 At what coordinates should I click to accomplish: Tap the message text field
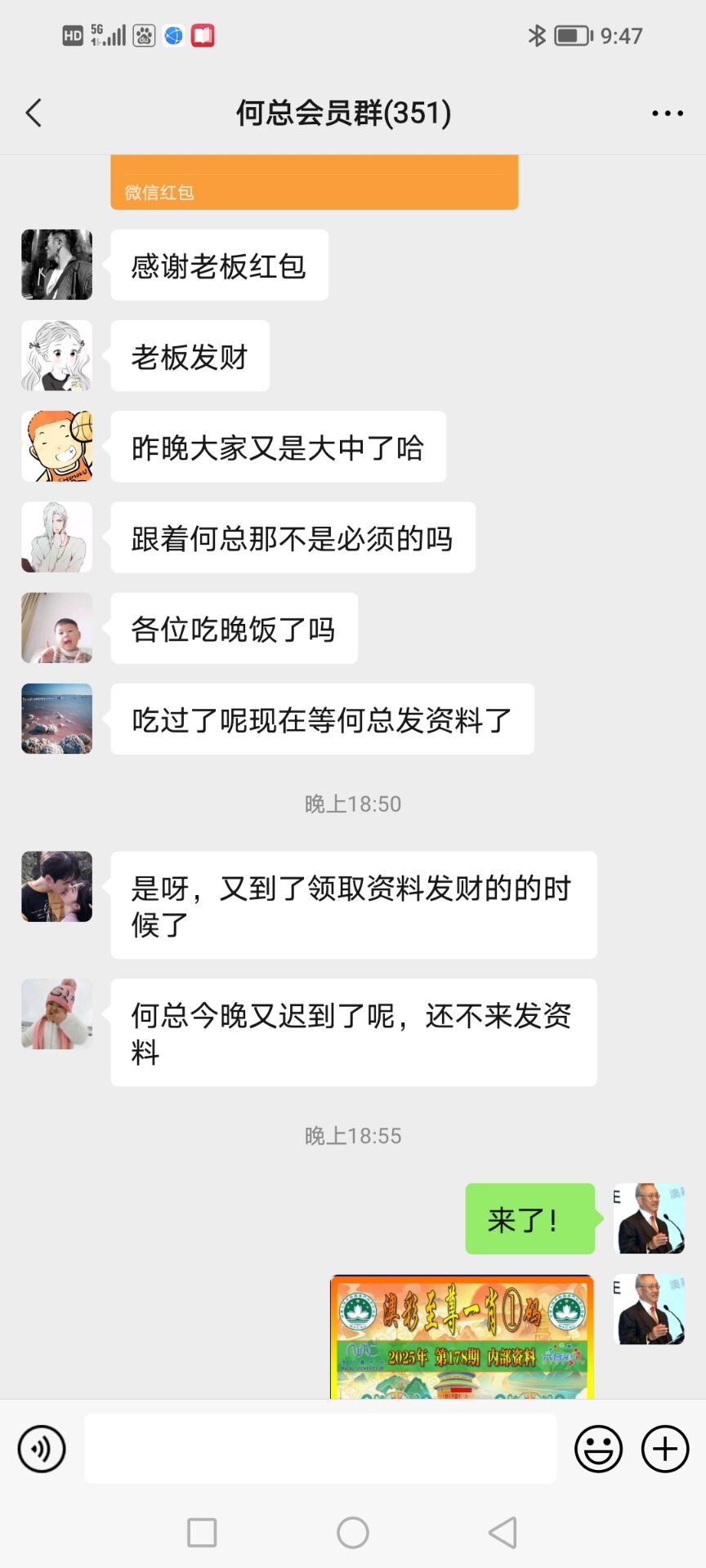click(x=320, y=1449)
